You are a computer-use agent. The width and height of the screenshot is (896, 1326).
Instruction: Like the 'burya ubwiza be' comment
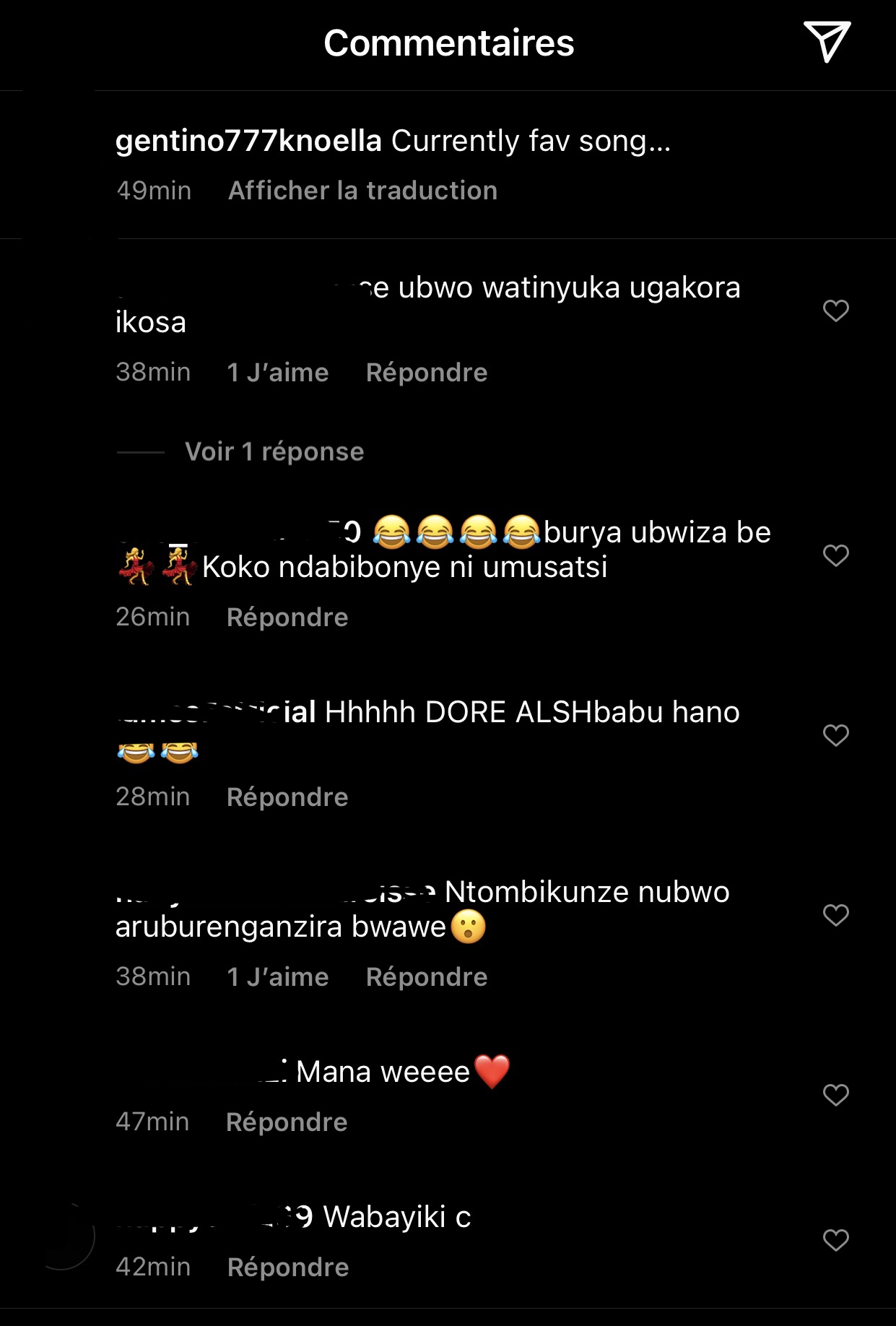coord(835,555)
